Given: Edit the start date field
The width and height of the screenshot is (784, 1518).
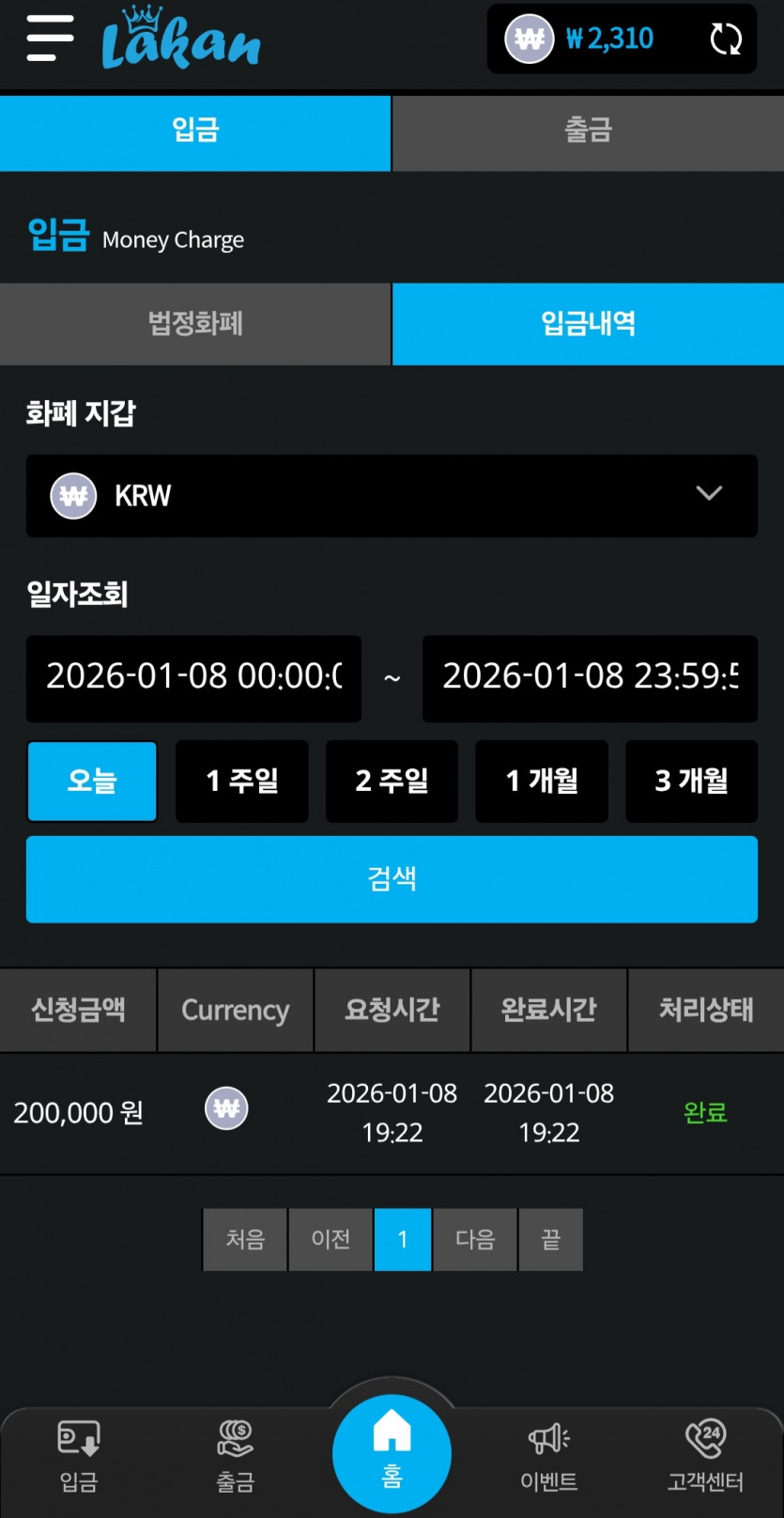Looking at the screenshot, I should pyautogui.click(x=193, y=678).
